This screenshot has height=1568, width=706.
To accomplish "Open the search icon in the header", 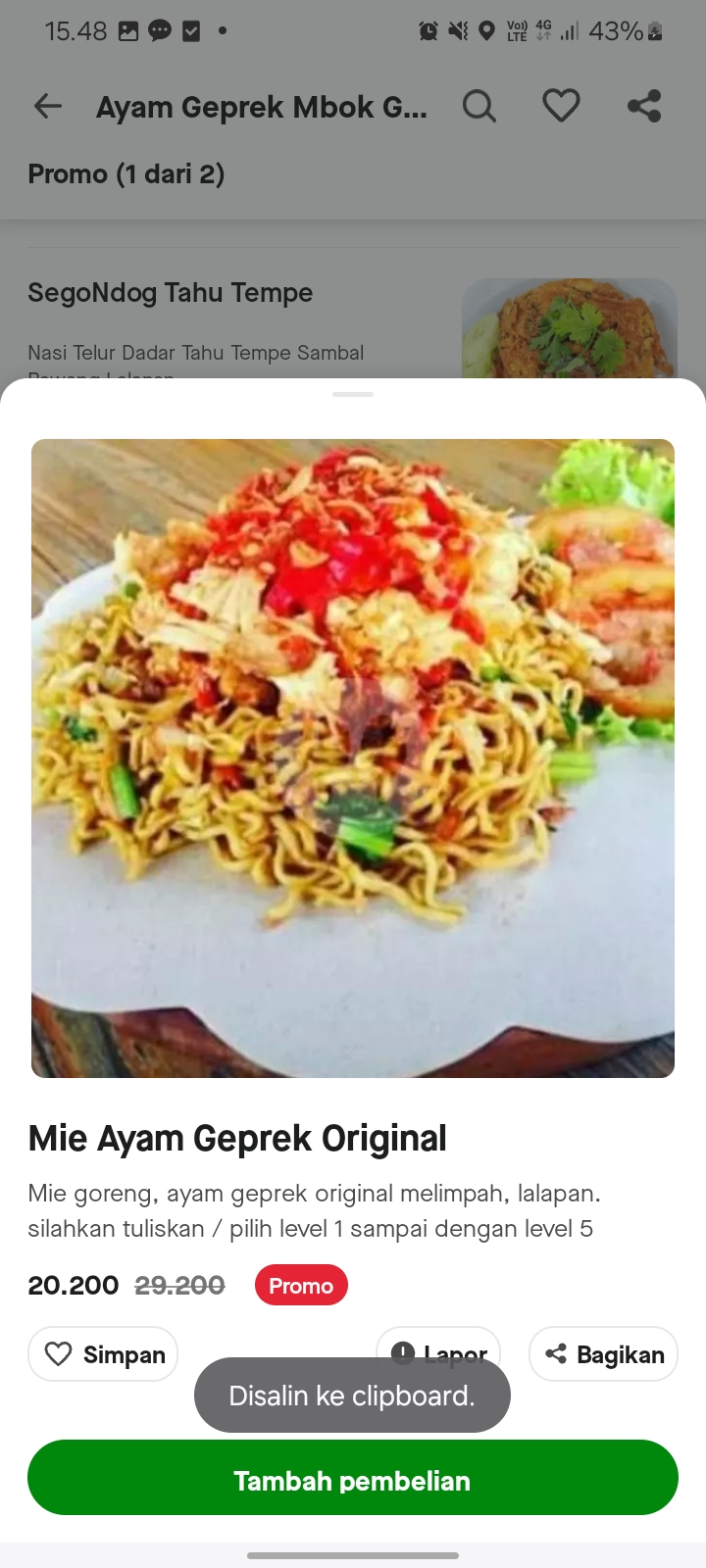I will click(x=479, y=105).
